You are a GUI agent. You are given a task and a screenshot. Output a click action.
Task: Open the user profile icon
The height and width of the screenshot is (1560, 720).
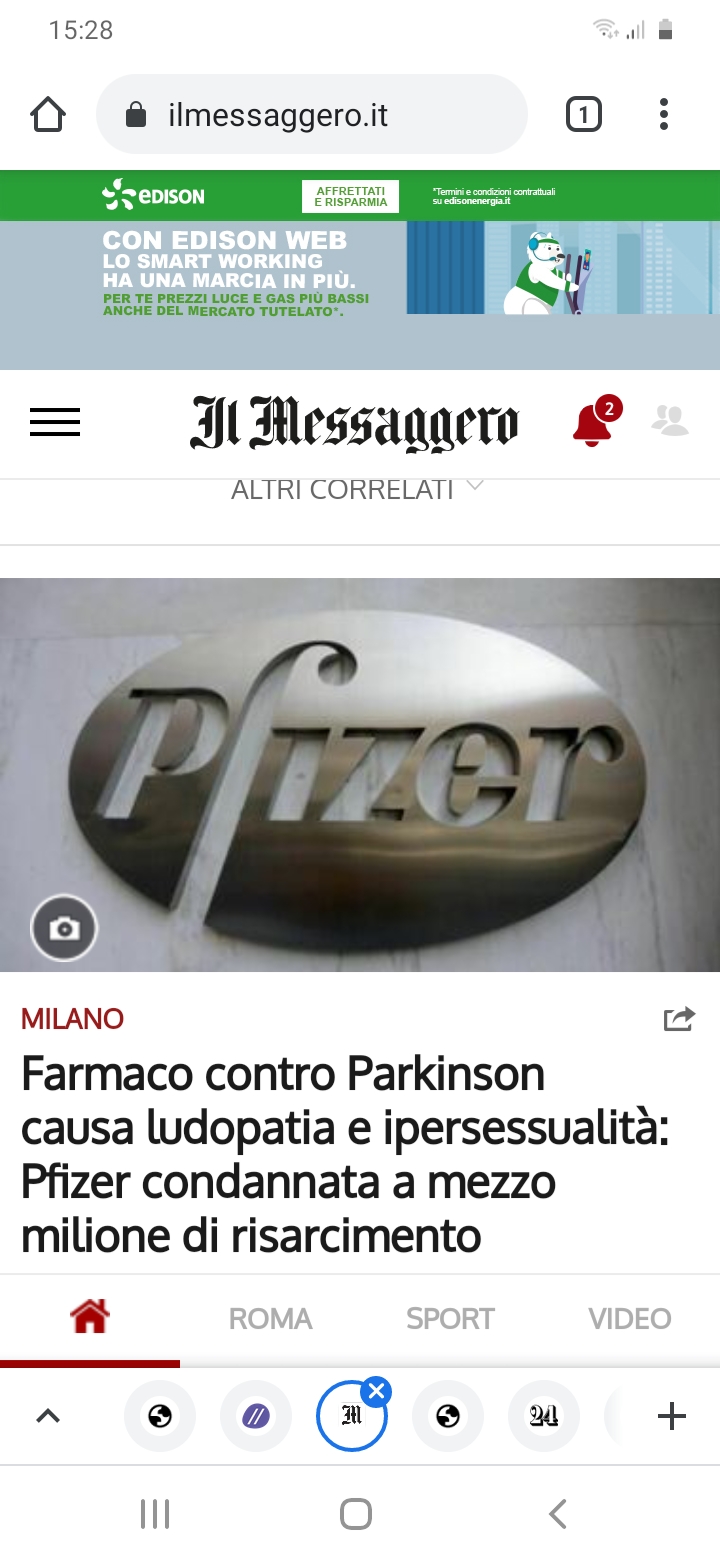pos(670,420)
